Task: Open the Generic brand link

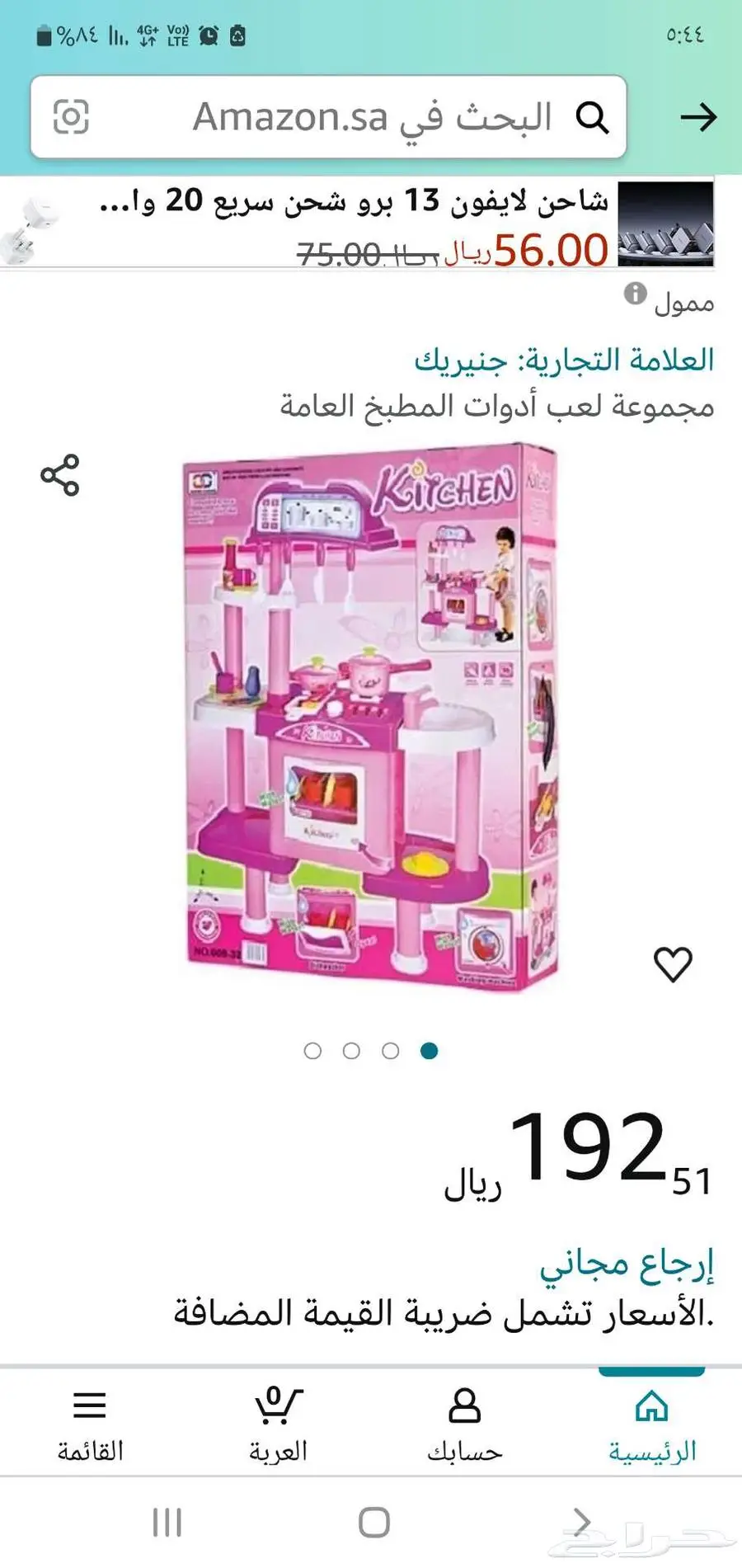Action: [564, 360]
